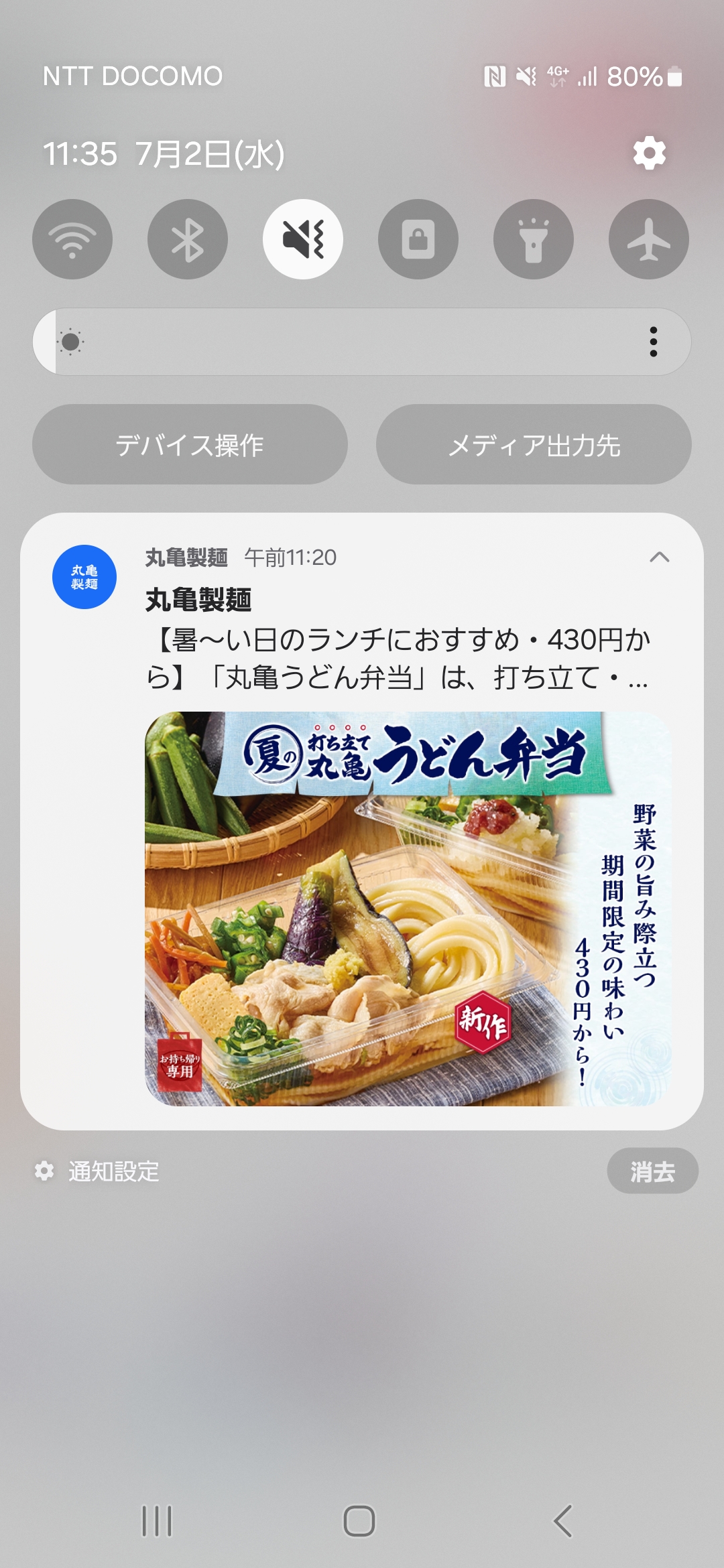Screen dimensions: 724x1568
Task: Open recent apps overview
Action: coord(157,1520)
